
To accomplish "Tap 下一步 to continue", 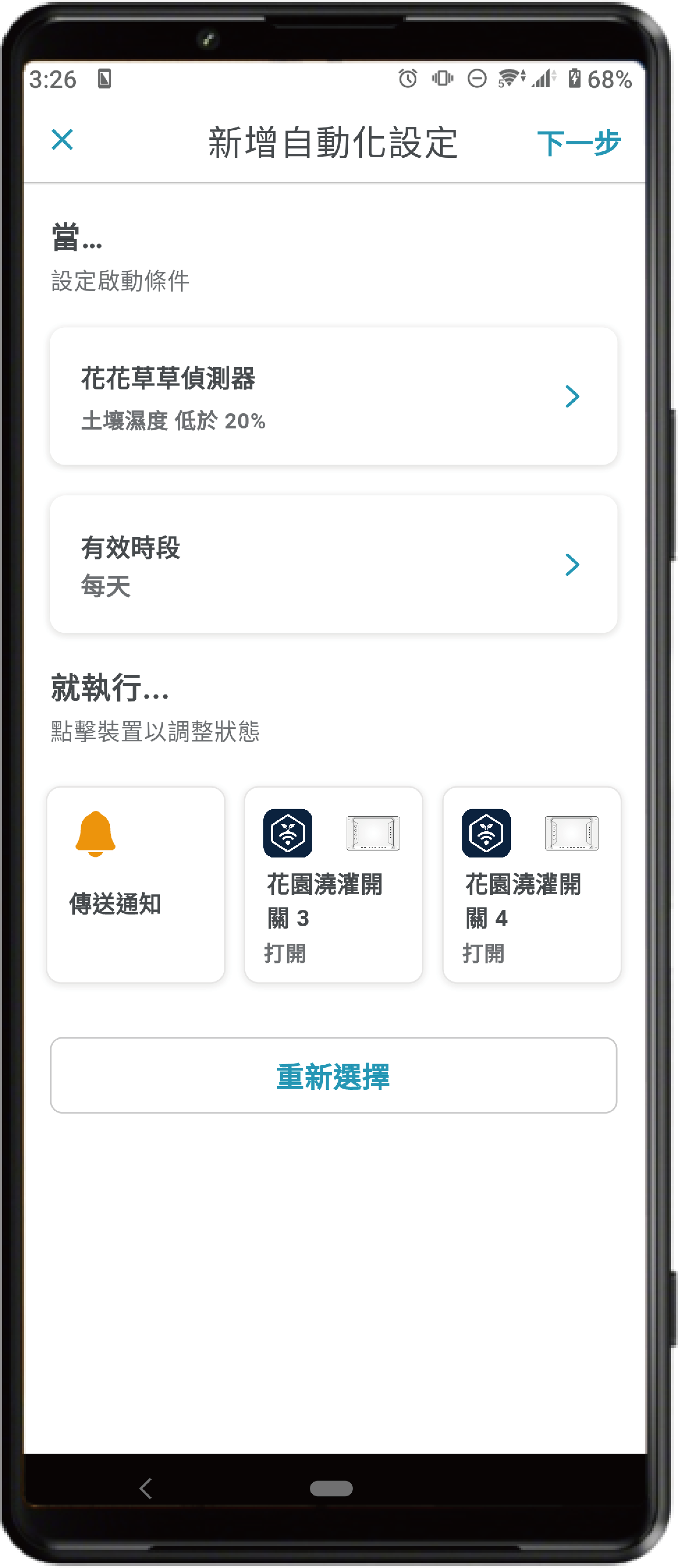I will [x=578, y=143].
